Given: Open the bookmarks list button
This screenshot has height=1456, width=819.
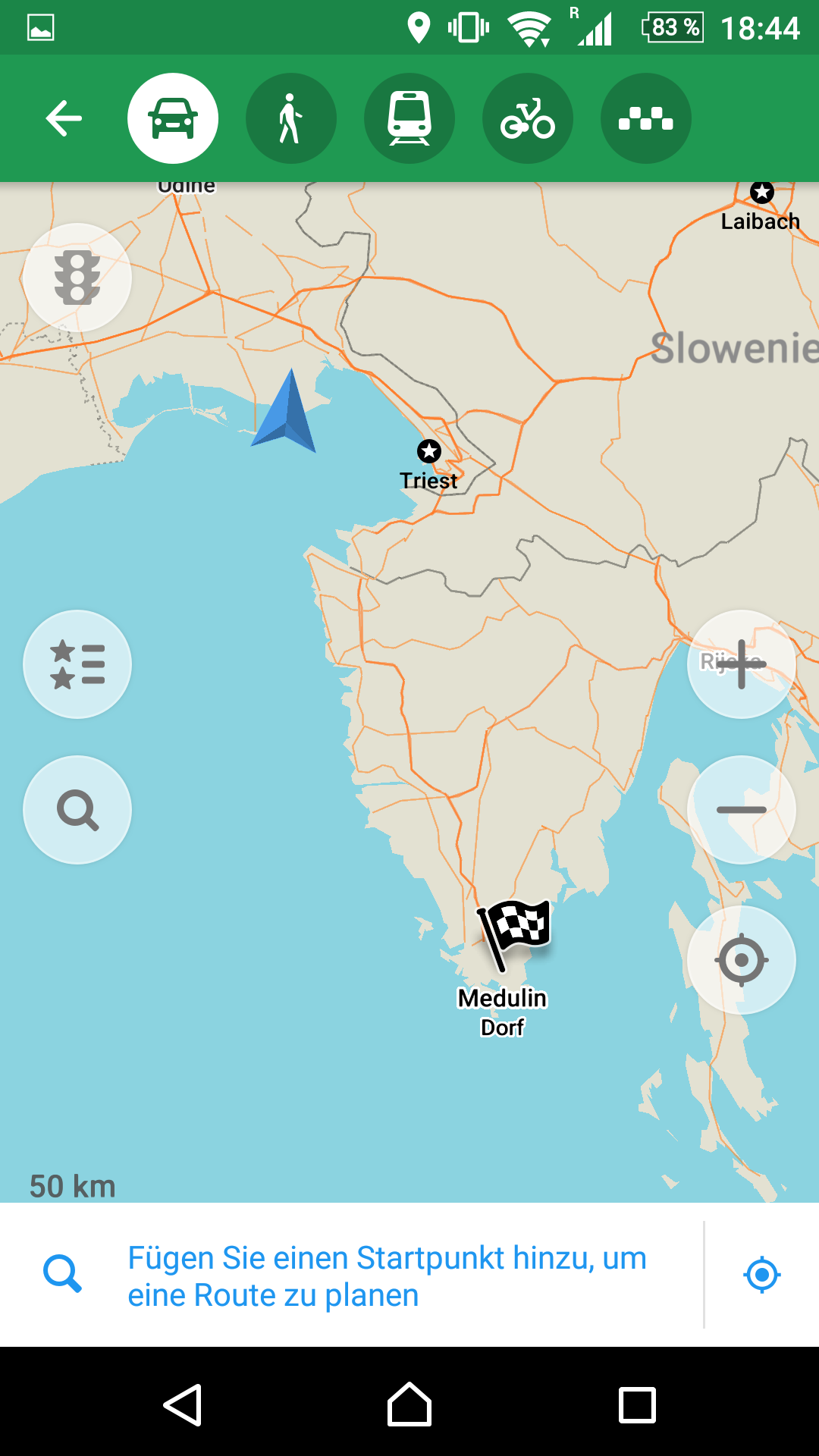Looking at the screenshot, I should pyautogui.click(x=77, y=664).
